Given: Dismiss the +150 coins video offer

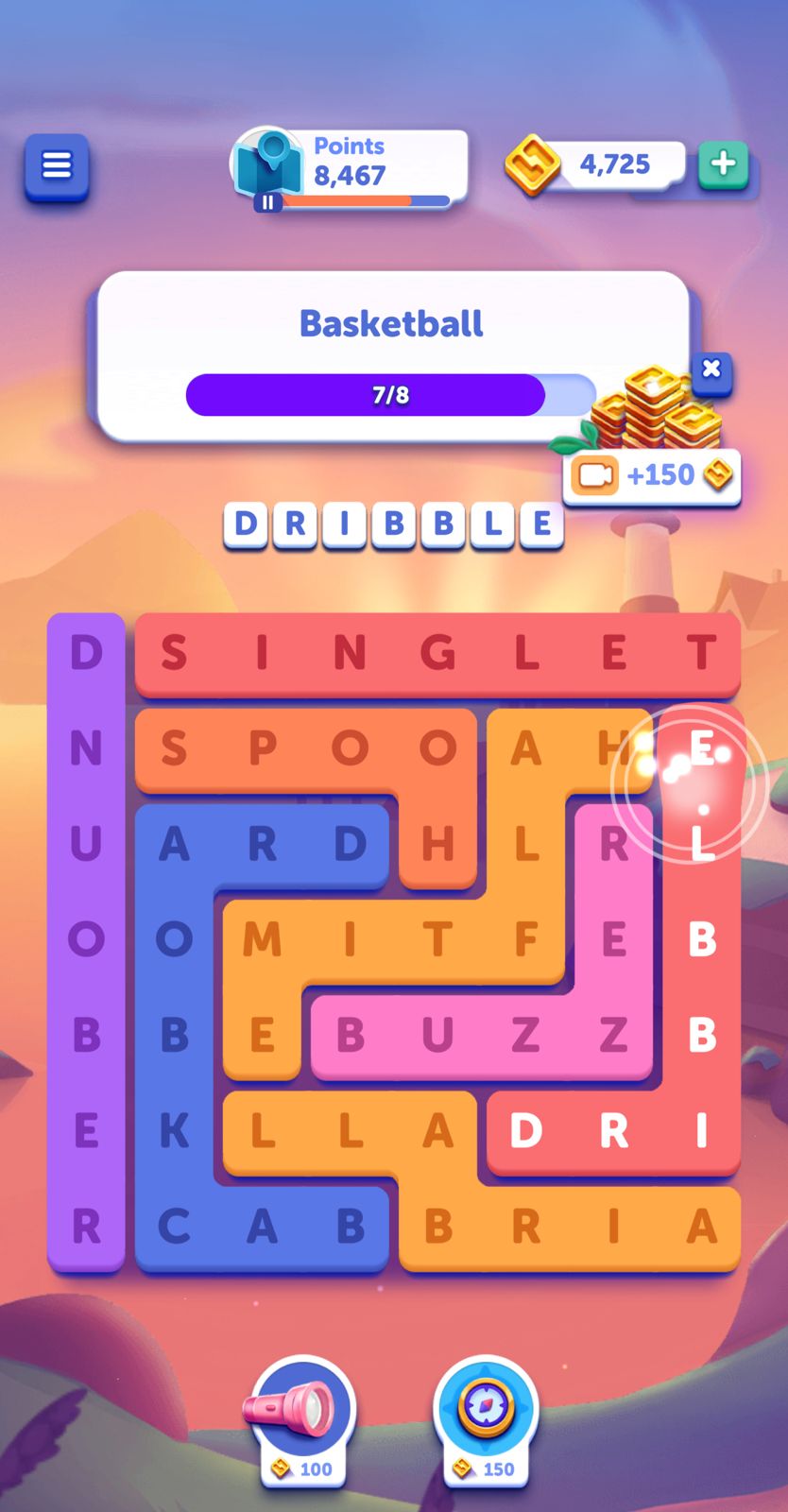Looking at the screenshot, I should pyautogui.click(x=711, y=369).
